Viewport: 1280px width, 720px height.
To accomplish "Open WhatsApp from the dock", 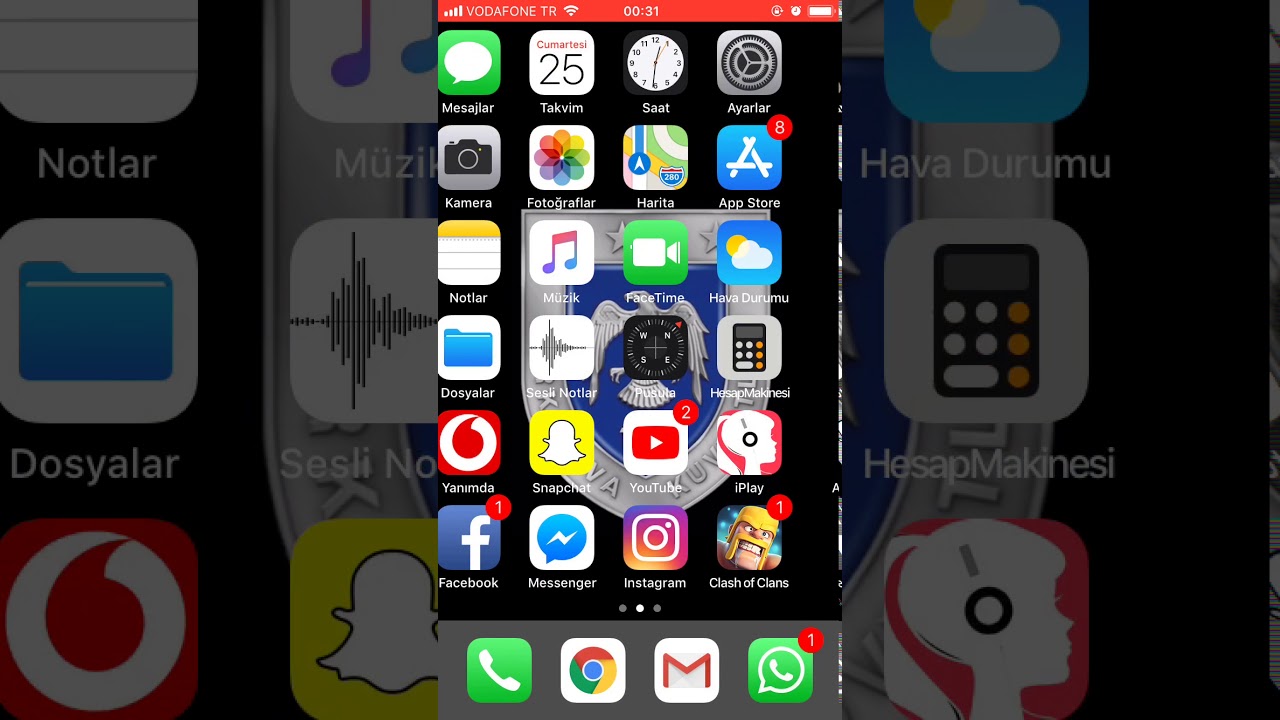I will [780, 670].
